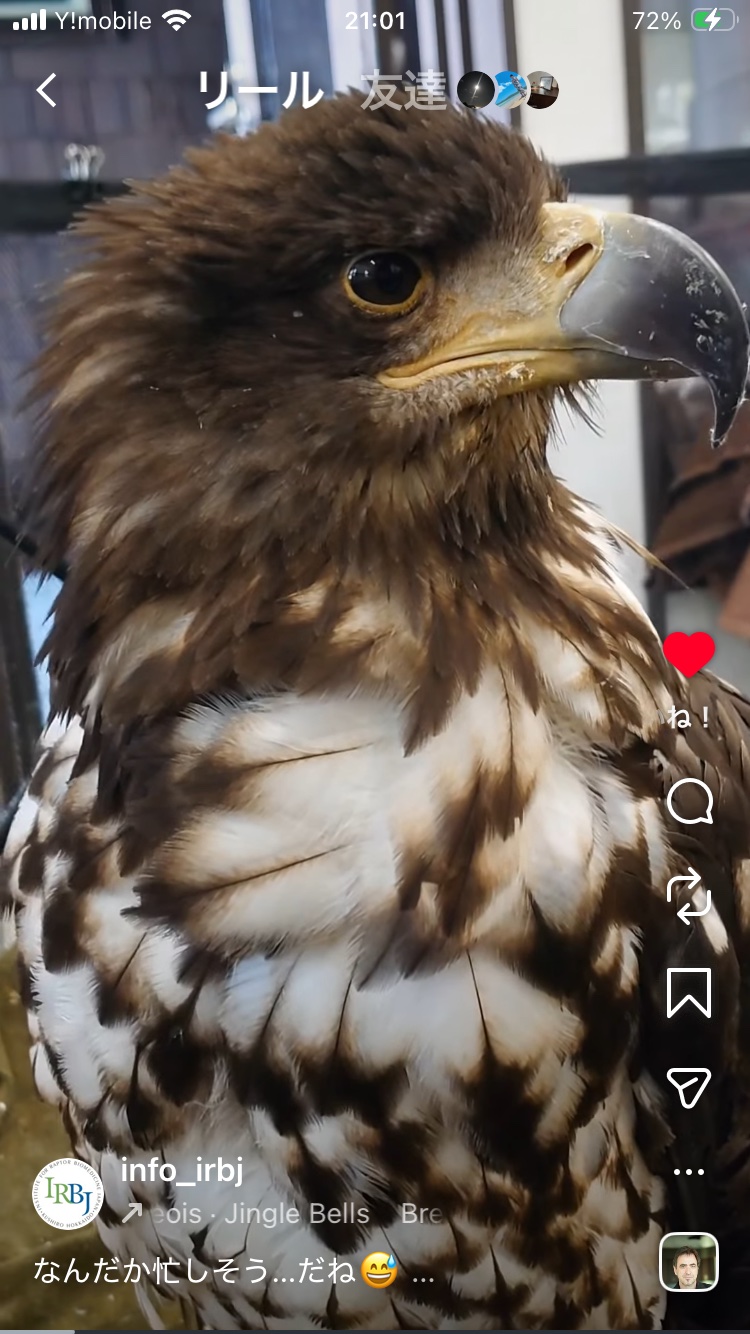
Task: Select the リール tab
Action: 260,91
